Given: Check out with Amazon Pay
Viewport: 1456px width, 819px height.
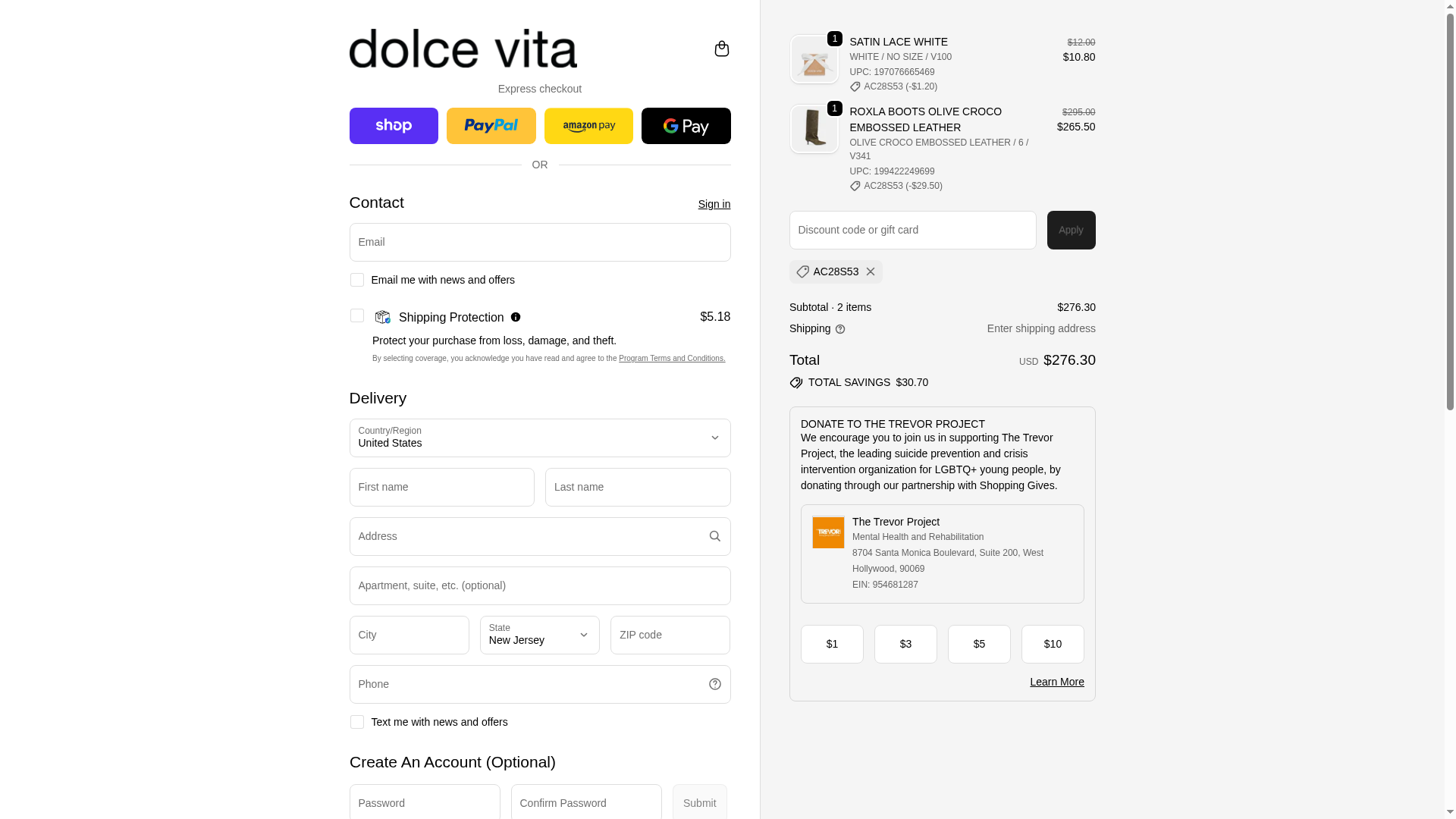Looking at the screenshot, I should pos(588,126).
